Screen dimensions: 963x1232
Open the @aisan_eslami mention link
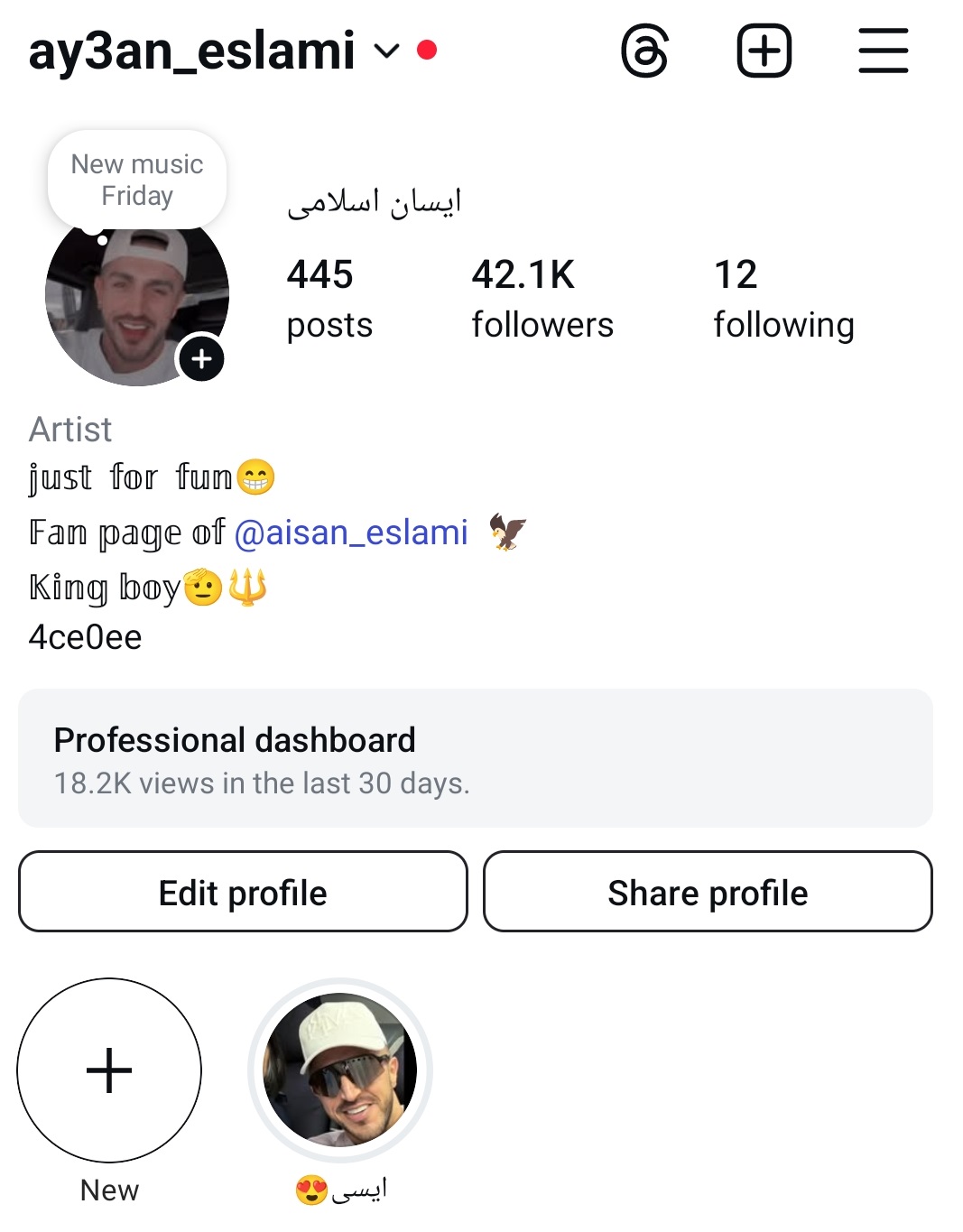pos(351,533)
